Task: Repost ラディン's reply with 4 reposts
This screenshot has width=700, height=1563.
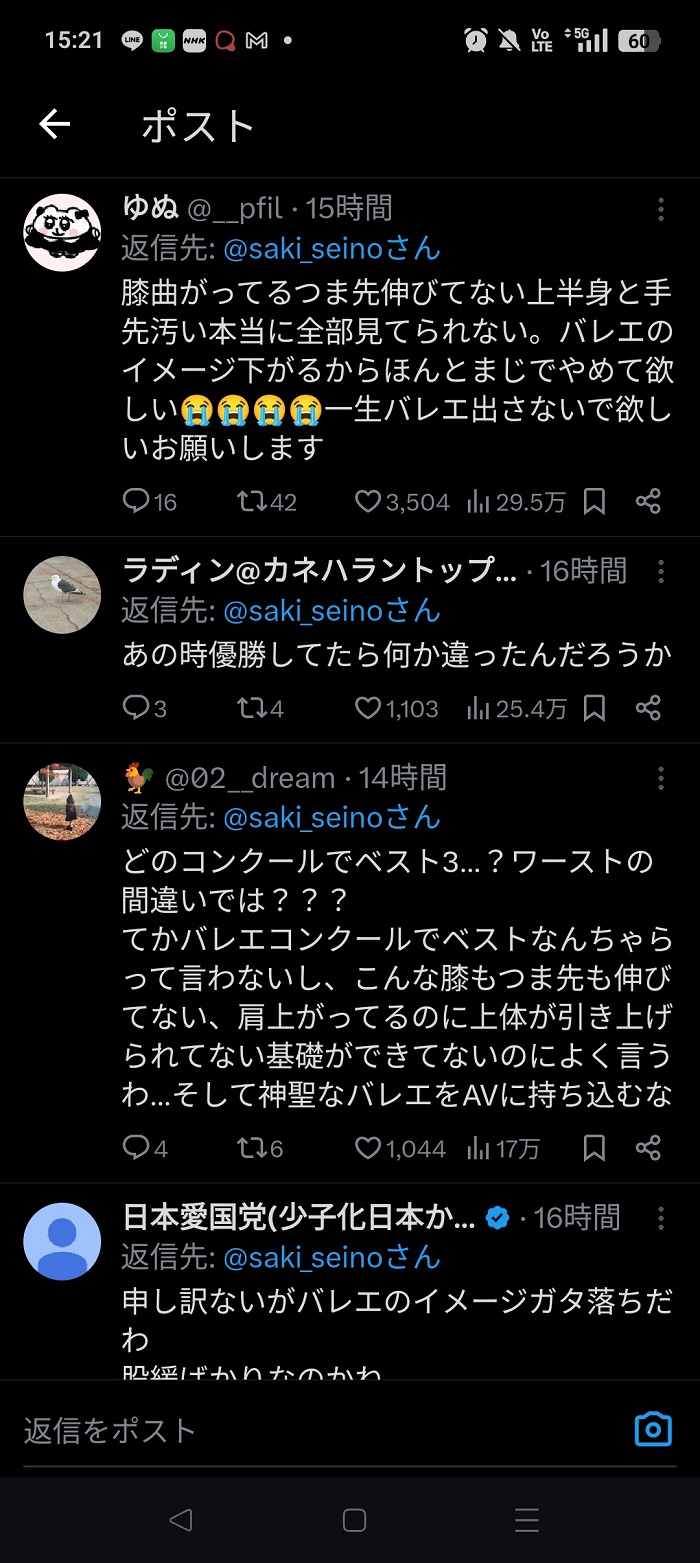Action: [x=251, y=709]
